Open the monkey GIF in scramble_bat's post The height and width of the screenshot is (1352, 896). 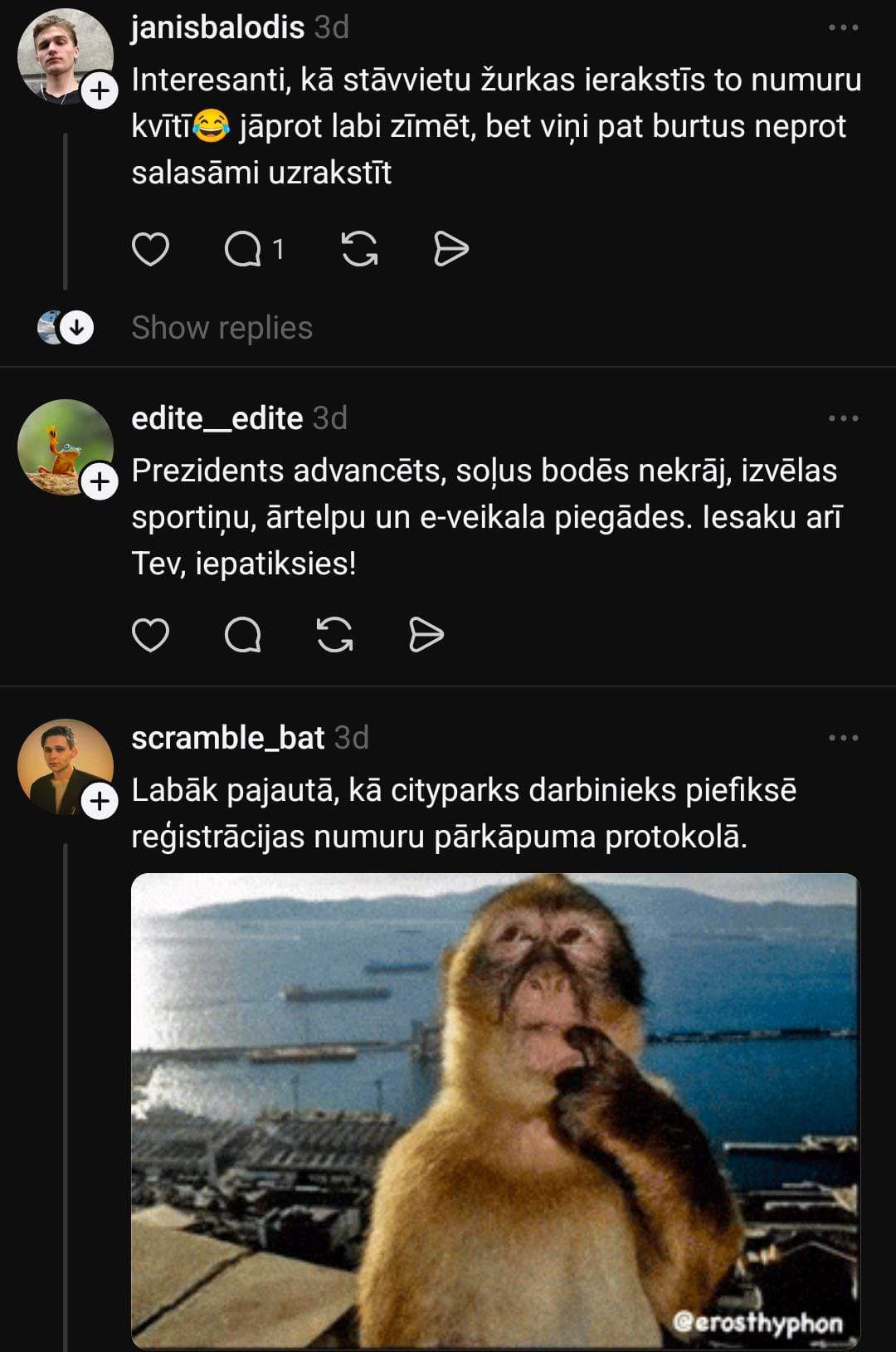pyautogui.click(x=495, y=1109)
